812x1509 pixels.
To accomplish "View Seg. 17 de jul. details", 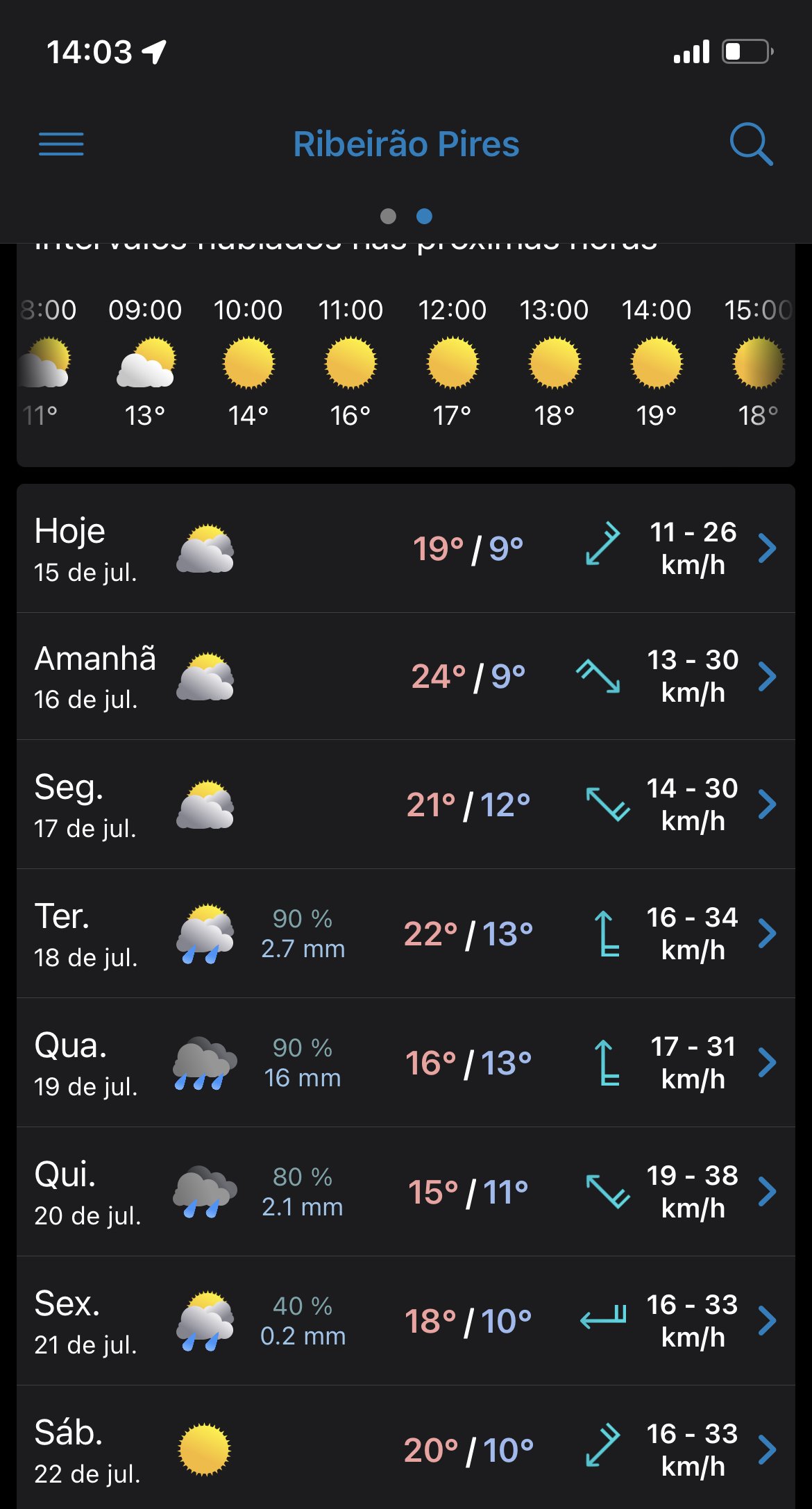I will (x=406, y=805).
